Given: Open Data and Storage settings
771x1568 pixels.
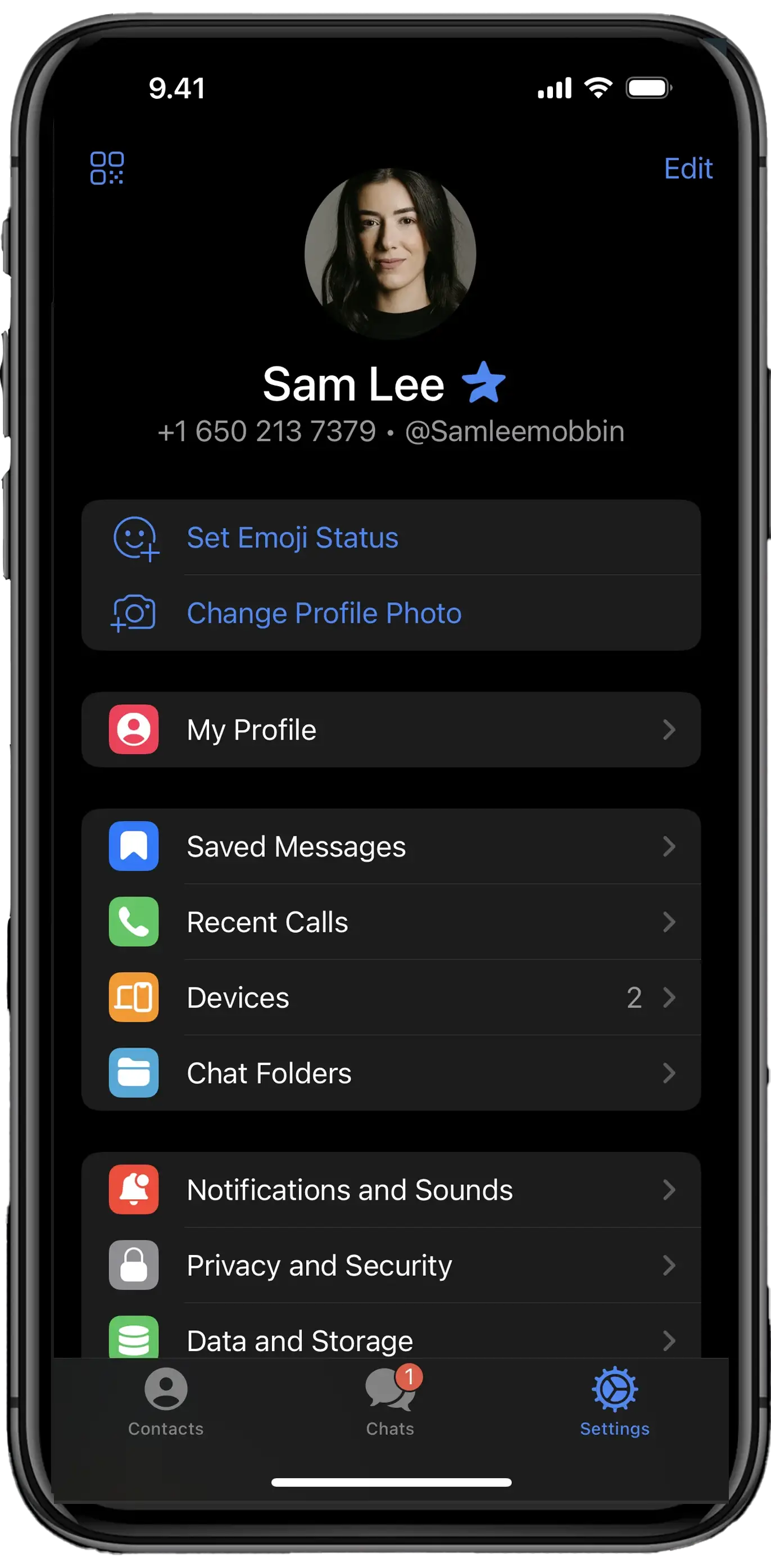Looking at the screenshot, I should pos(391,1331).
